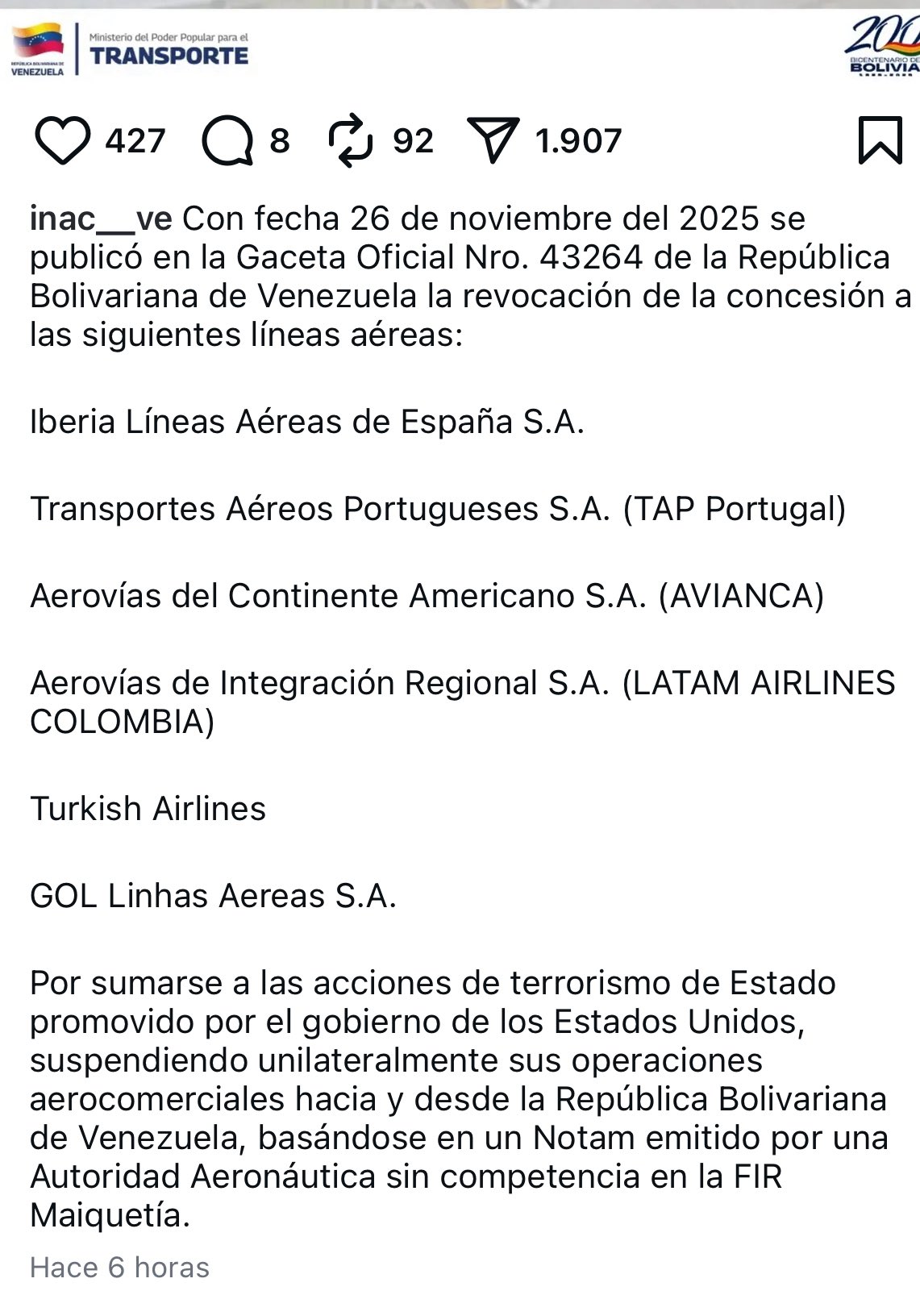This screenshot has height=1316, width=920.
Task: Repost the airline revocation post
Action: (x=351, y=141)
